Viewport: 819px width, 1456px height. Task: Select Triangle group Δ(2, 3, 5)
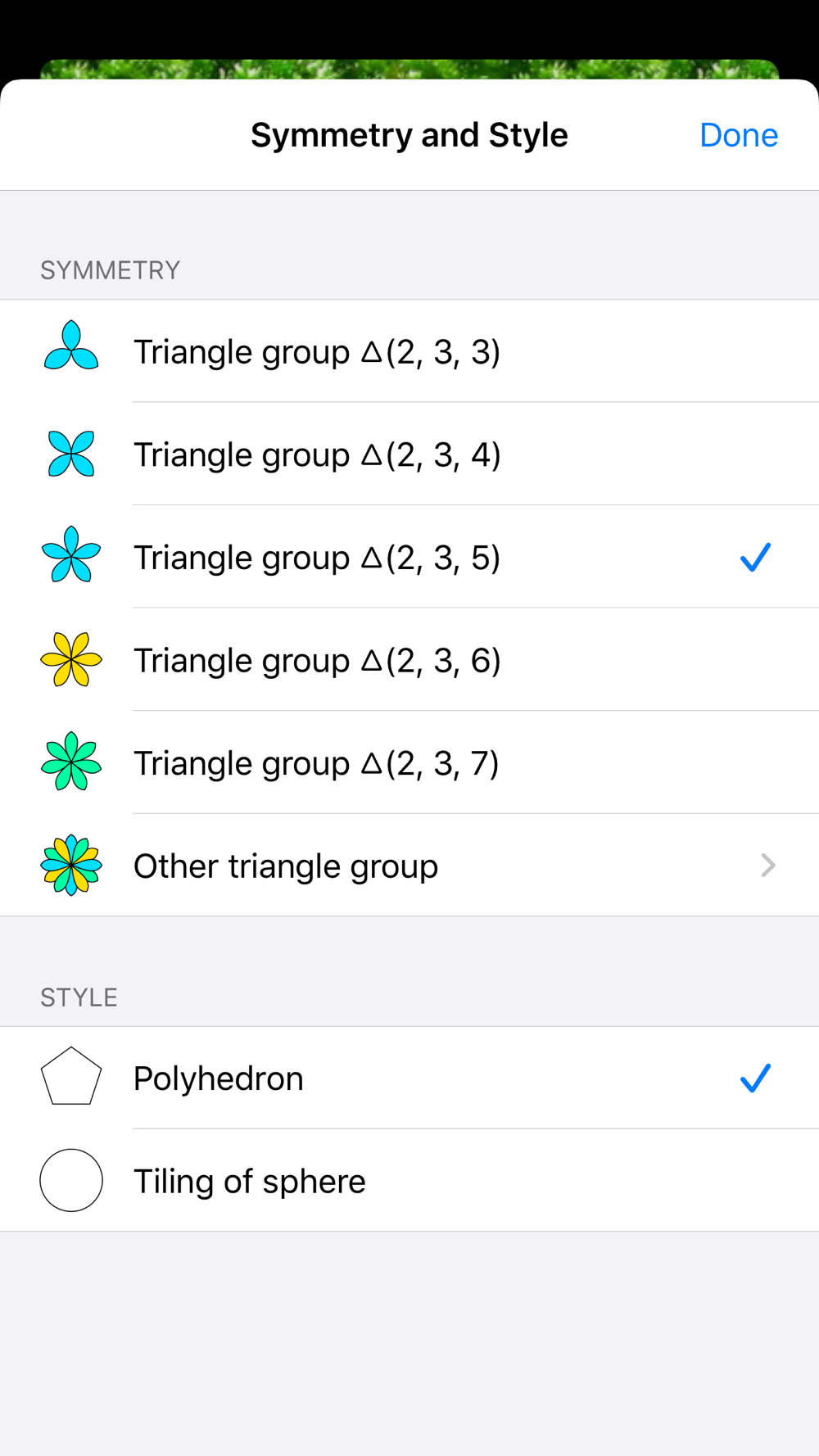[409, 557]
